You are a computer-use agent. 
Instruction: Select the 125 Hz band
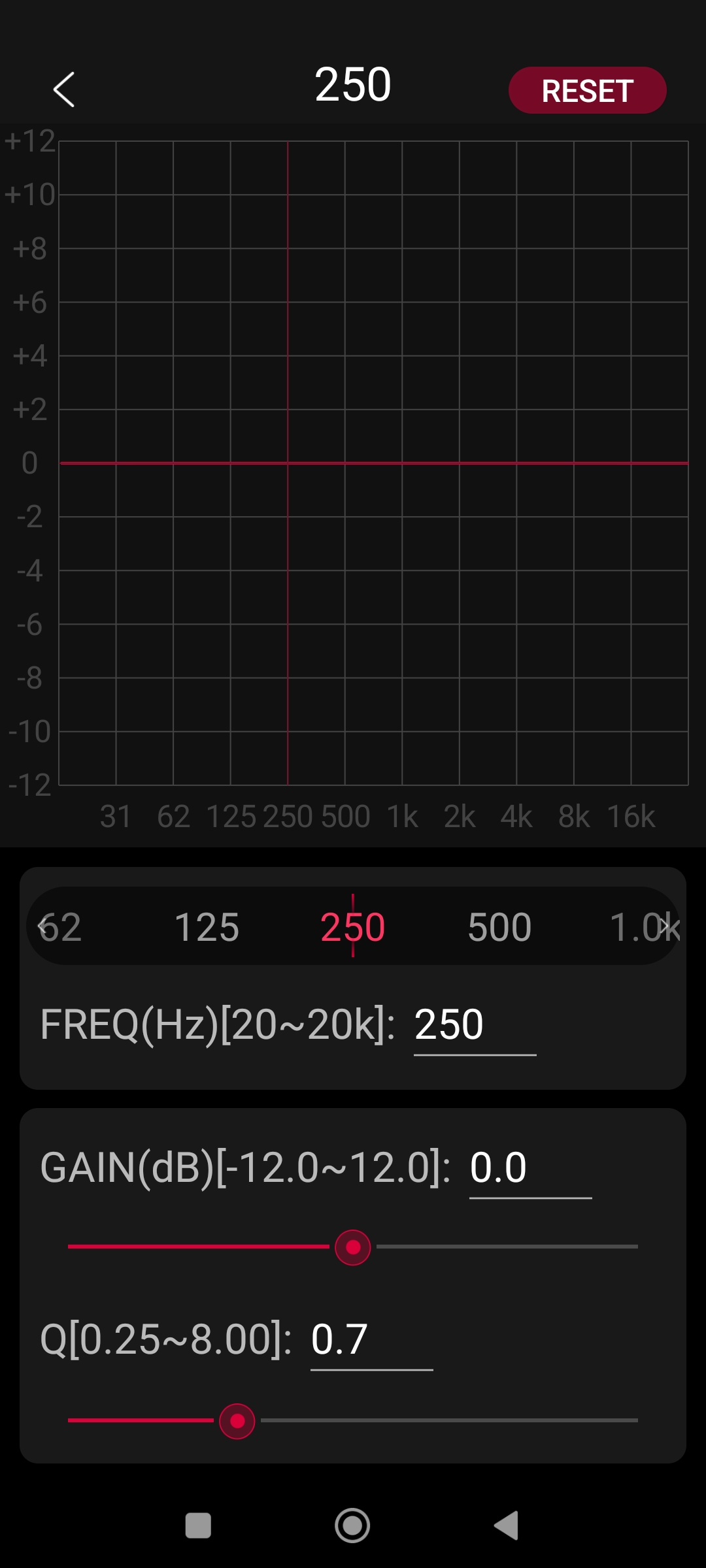point(207,926)
